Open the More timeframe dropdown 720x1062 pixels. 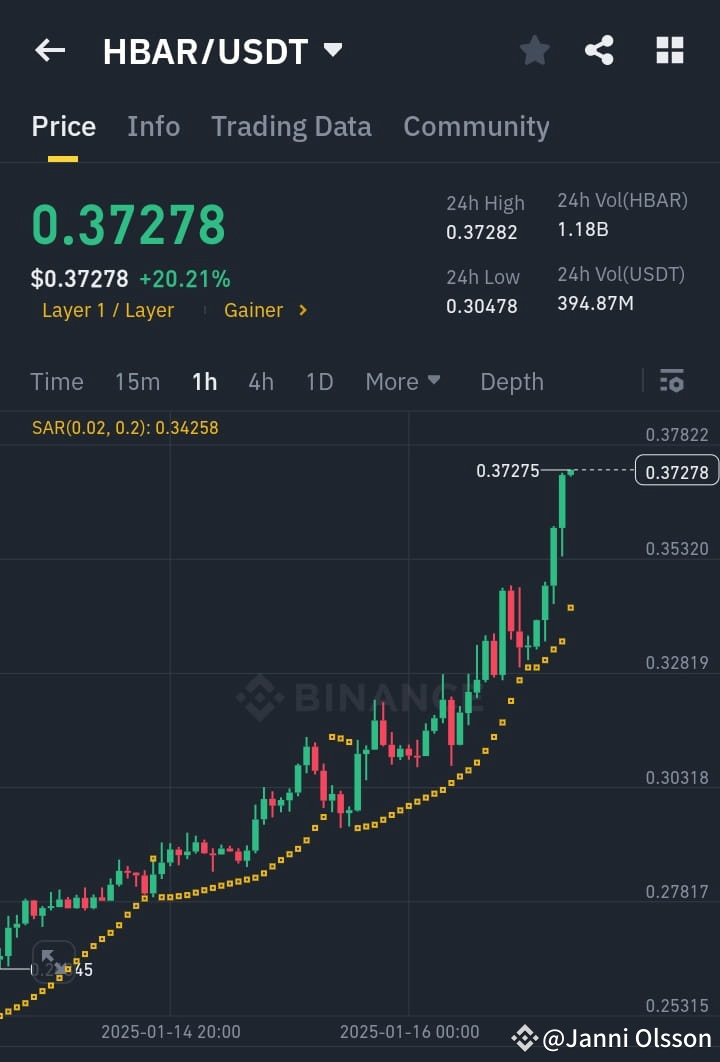(403, 381)
